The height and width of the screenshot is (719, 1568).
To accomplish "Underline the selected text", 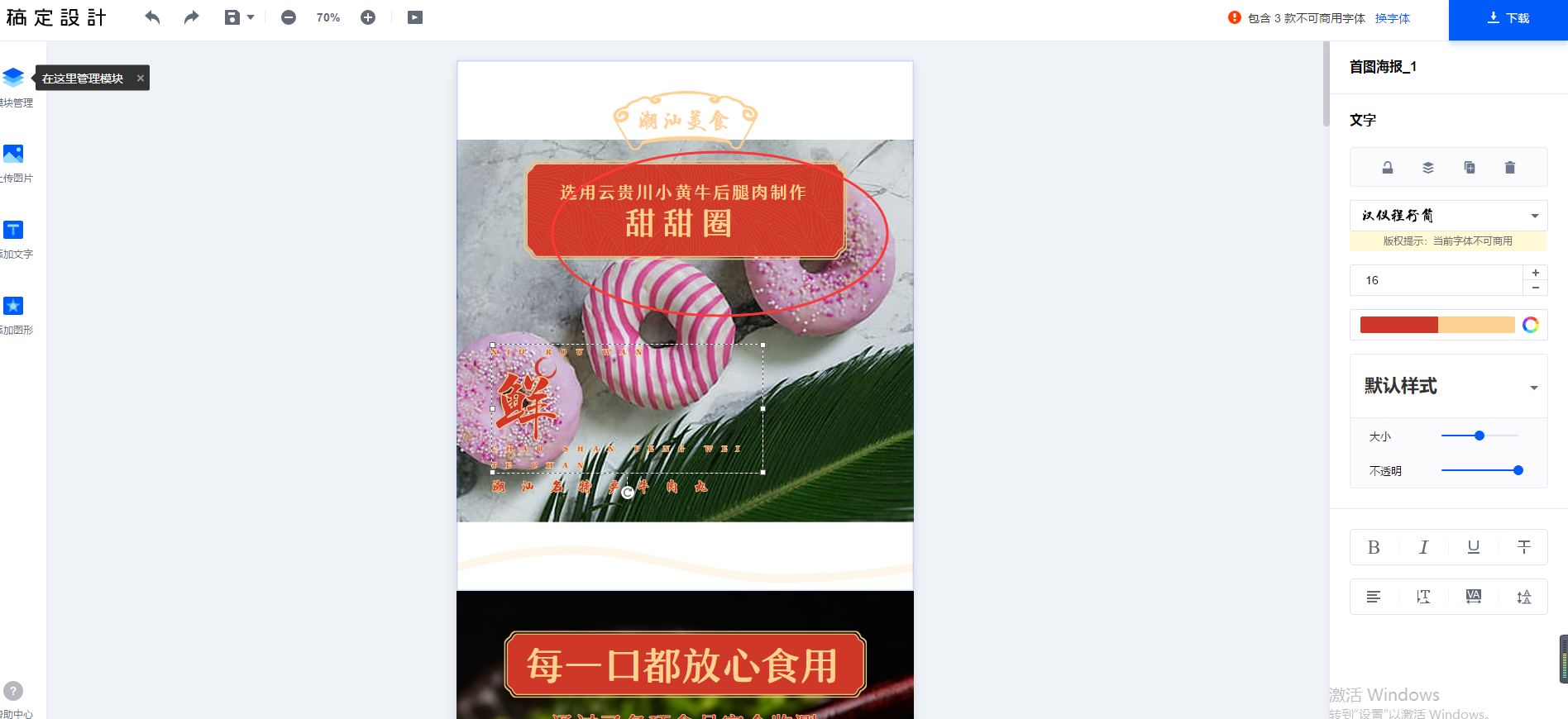I will pos(1473,547).
